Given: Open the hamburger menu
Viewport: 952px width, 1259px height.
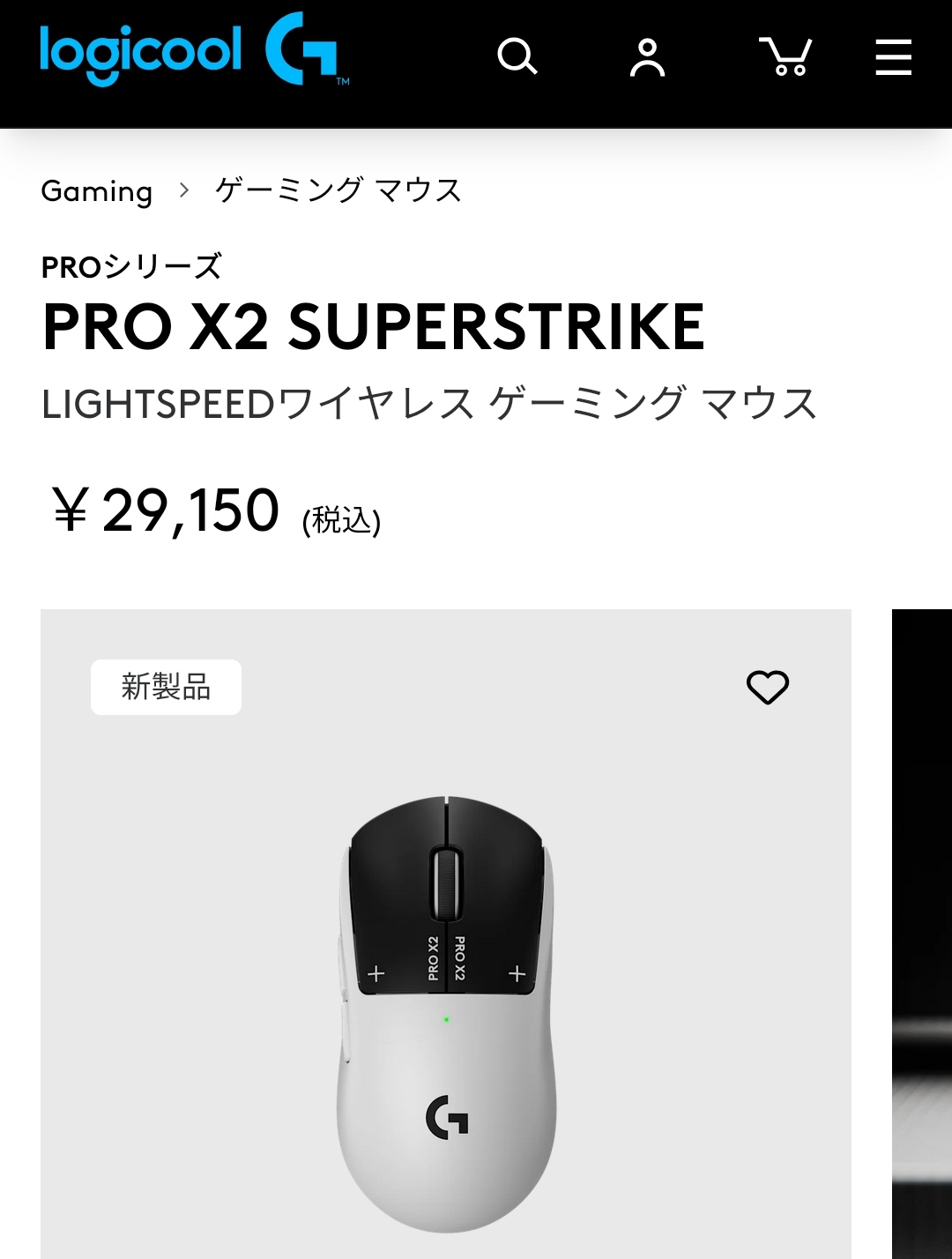Looking at the screenshot, I should pos(893,57).
